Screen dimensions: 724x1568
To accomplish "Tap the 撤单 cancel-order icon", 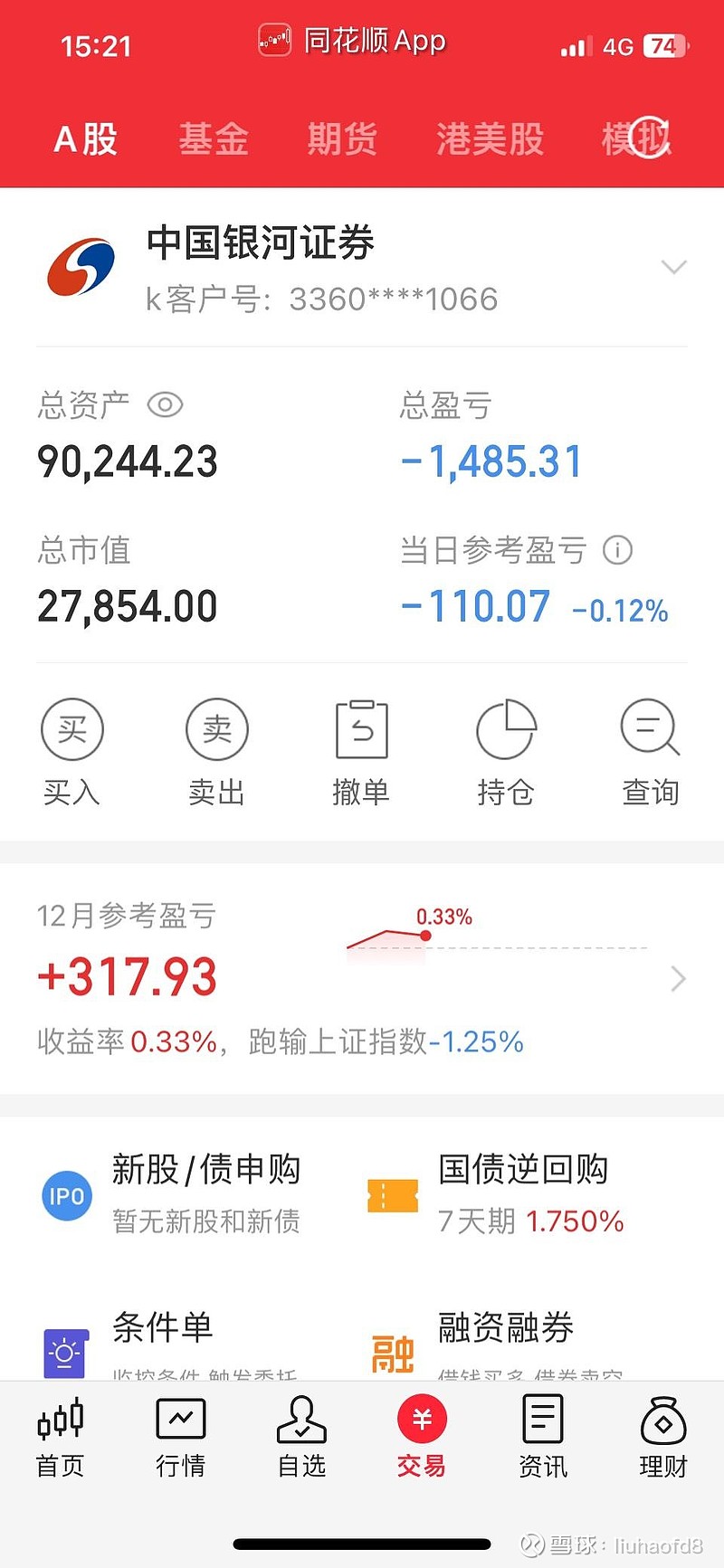I will 362,728.
